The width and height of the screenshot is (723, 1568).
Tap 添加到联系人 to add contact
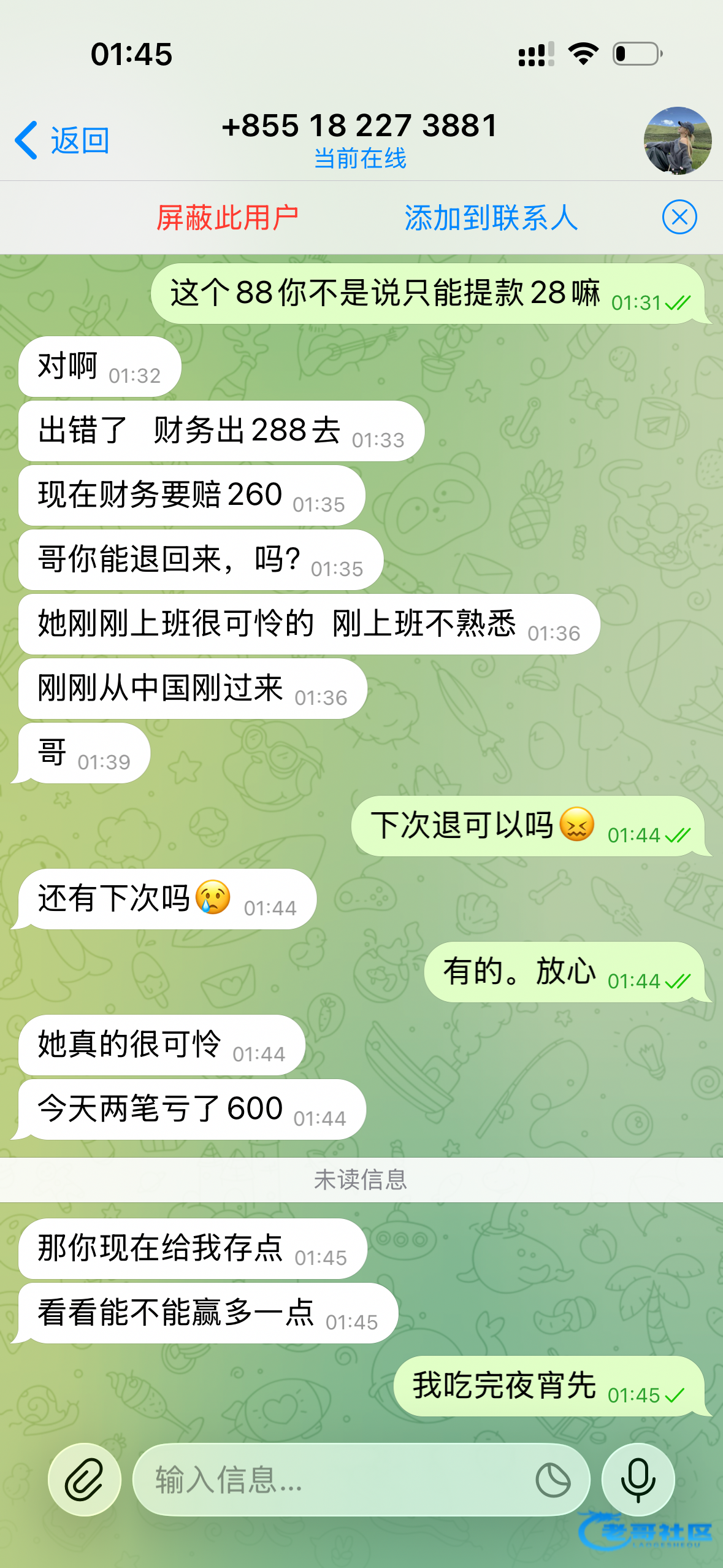[491, 218]
